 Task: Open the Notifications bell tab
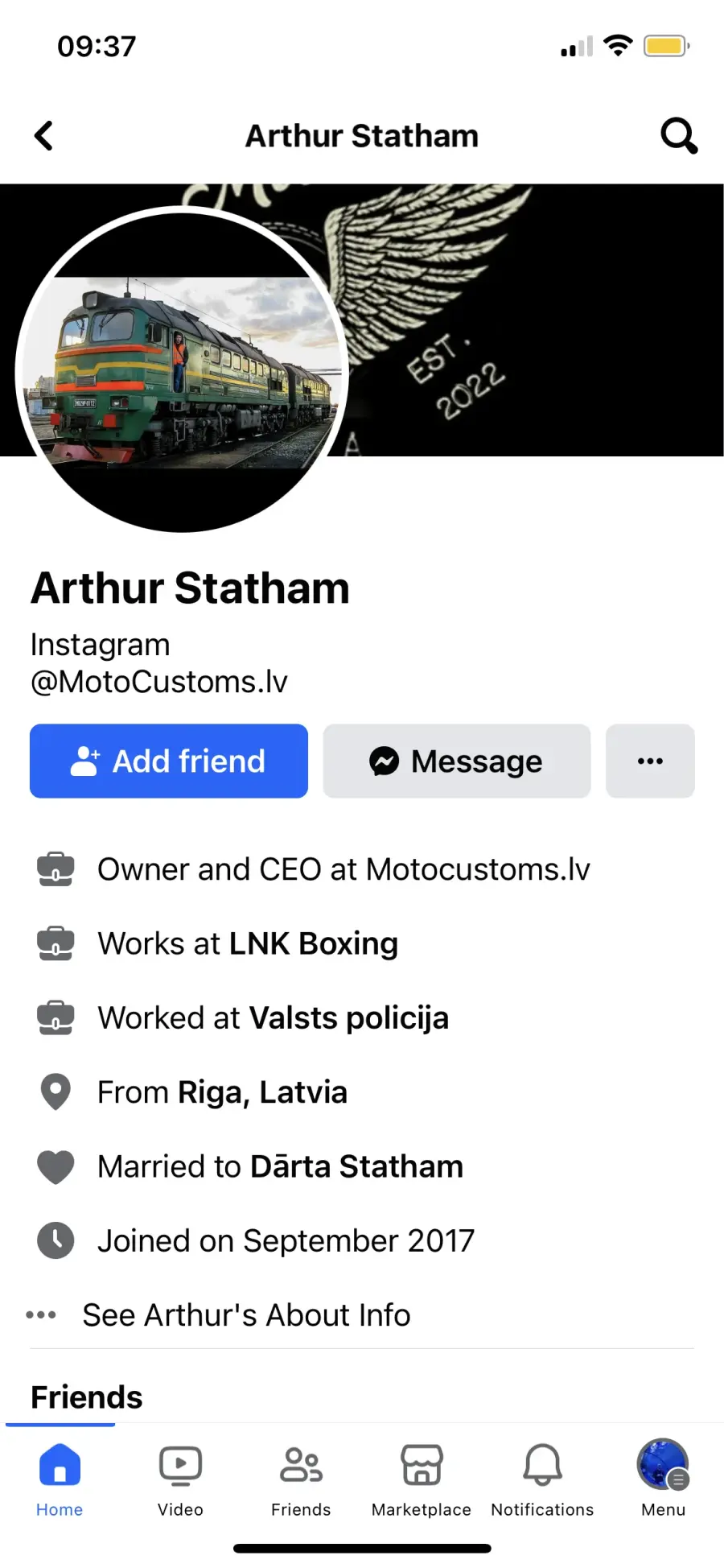click(542, 1479)
